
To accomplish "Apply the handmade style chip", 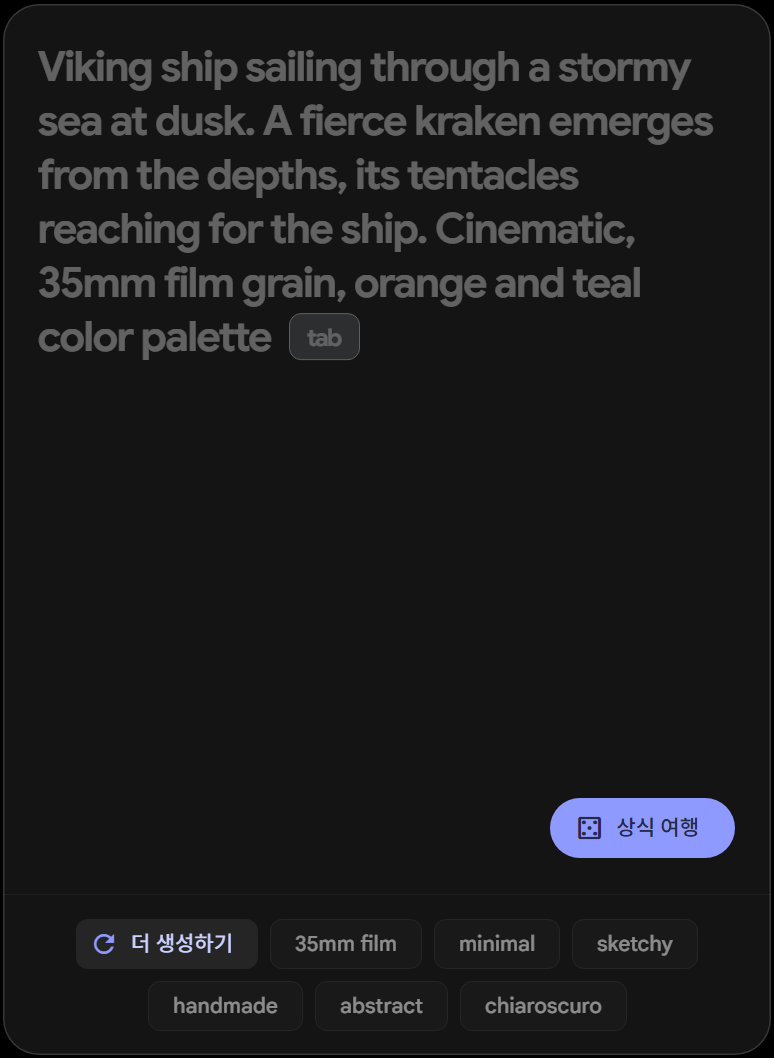I will click(225, 1006).
